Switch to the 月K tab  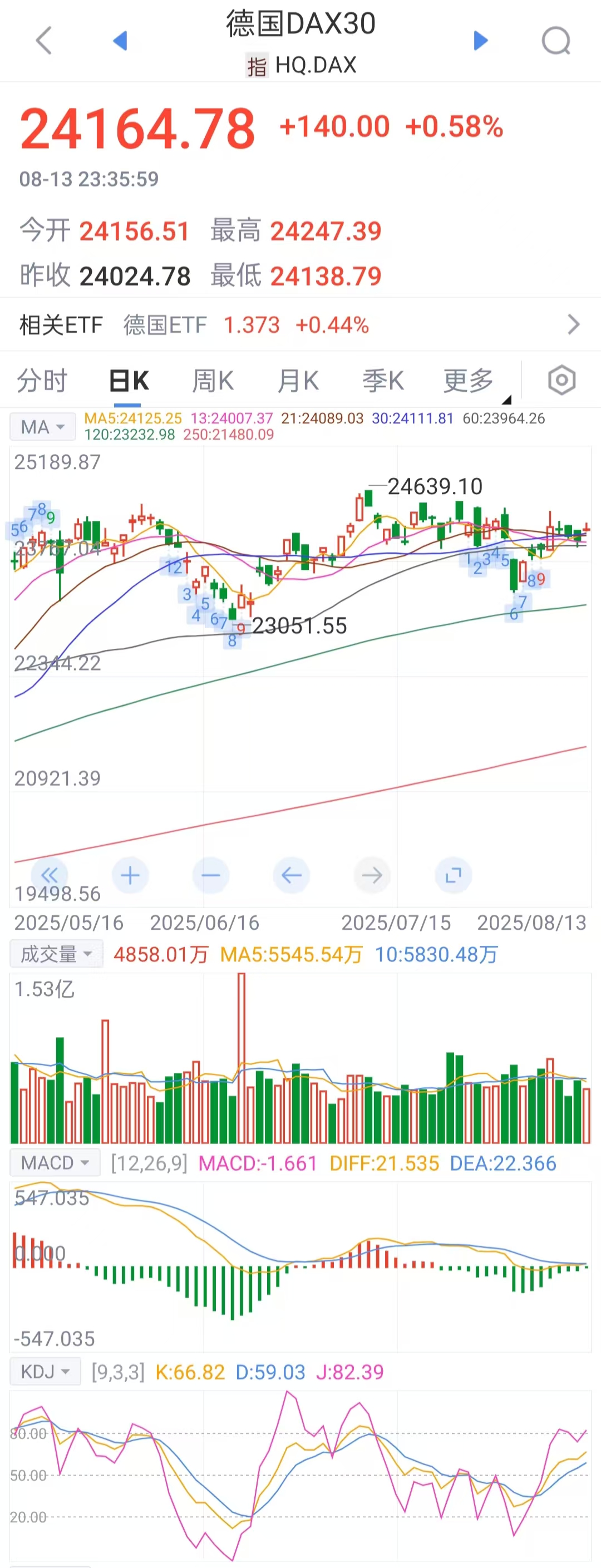[298, 381]
